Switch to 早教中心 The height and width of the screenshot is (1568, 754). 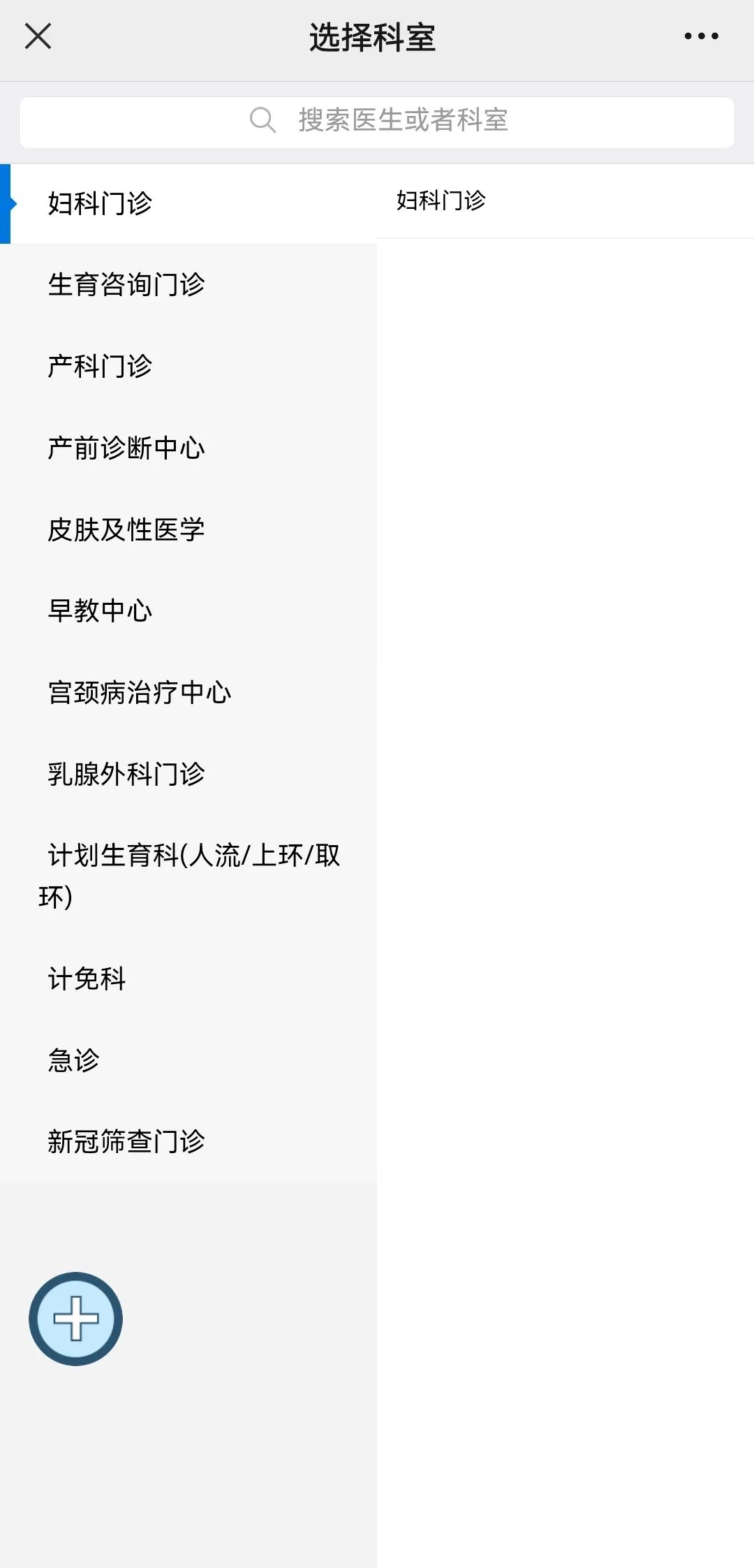[188, 611]
